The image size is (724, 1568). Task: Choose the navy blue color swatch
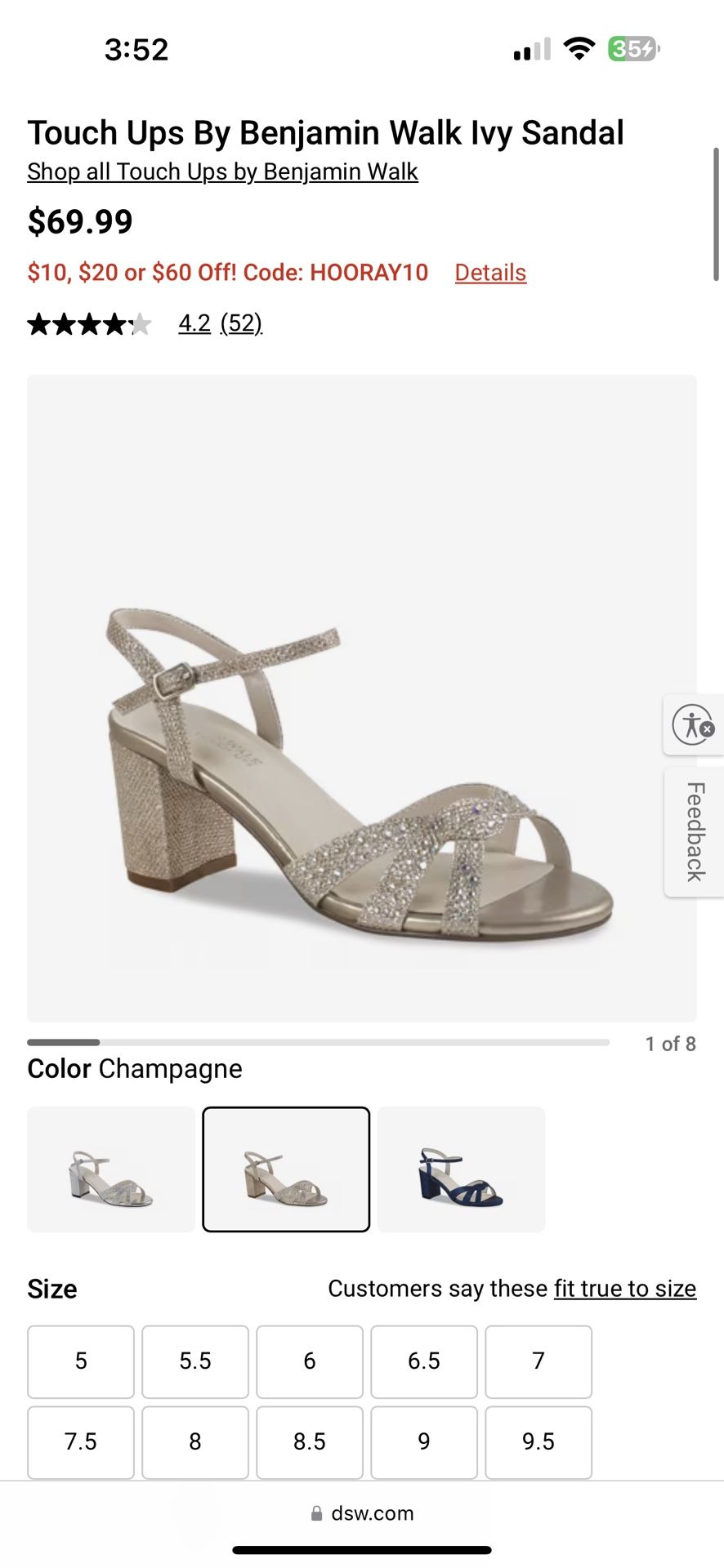coord(461,1169)
